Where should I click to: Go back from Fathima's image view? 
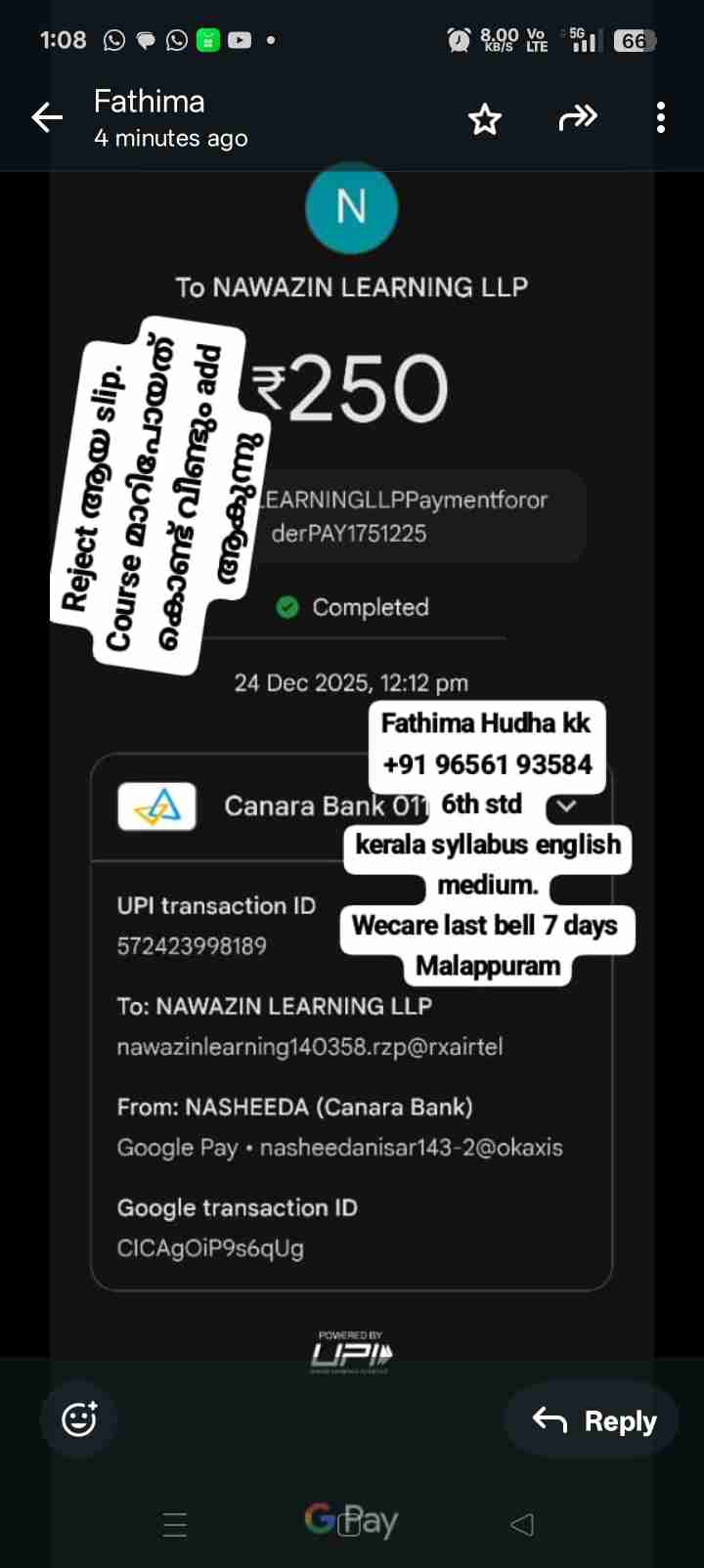[x=47, y=118]
